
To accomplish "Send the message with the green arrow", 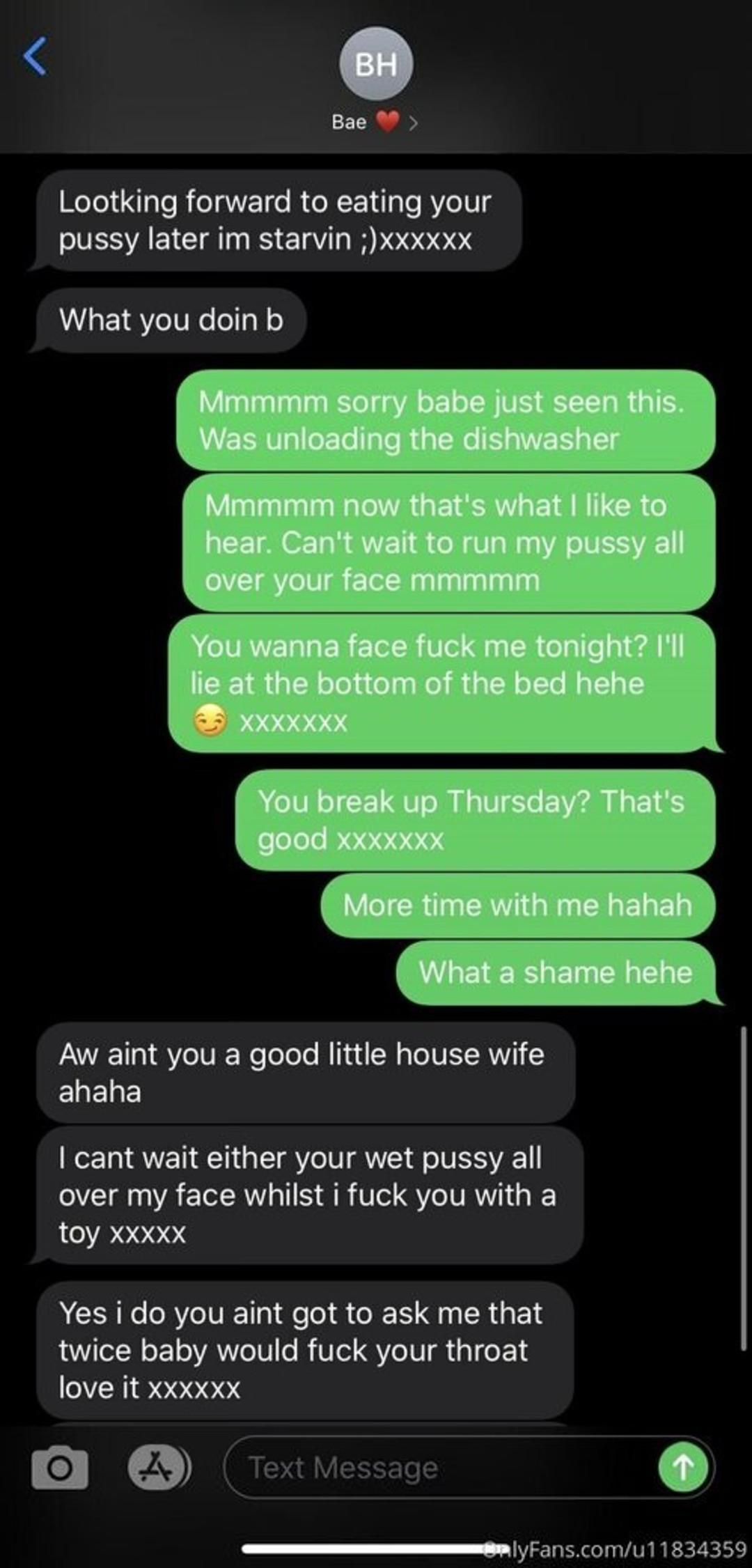I will [x=683, y=1468].
